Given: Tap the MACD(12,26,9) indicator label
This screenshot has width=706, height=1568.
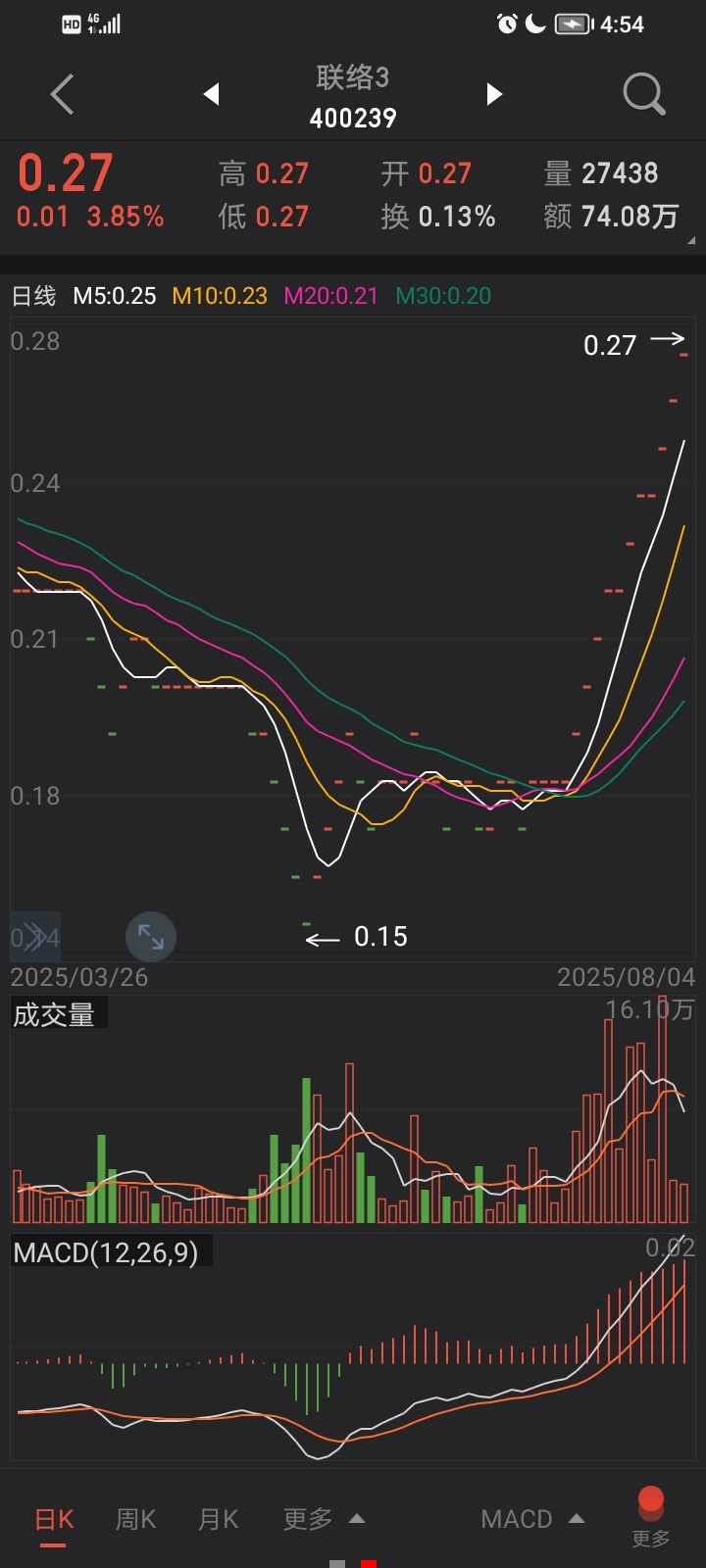Looking at the screenshot, I should tap(106, 1252).
